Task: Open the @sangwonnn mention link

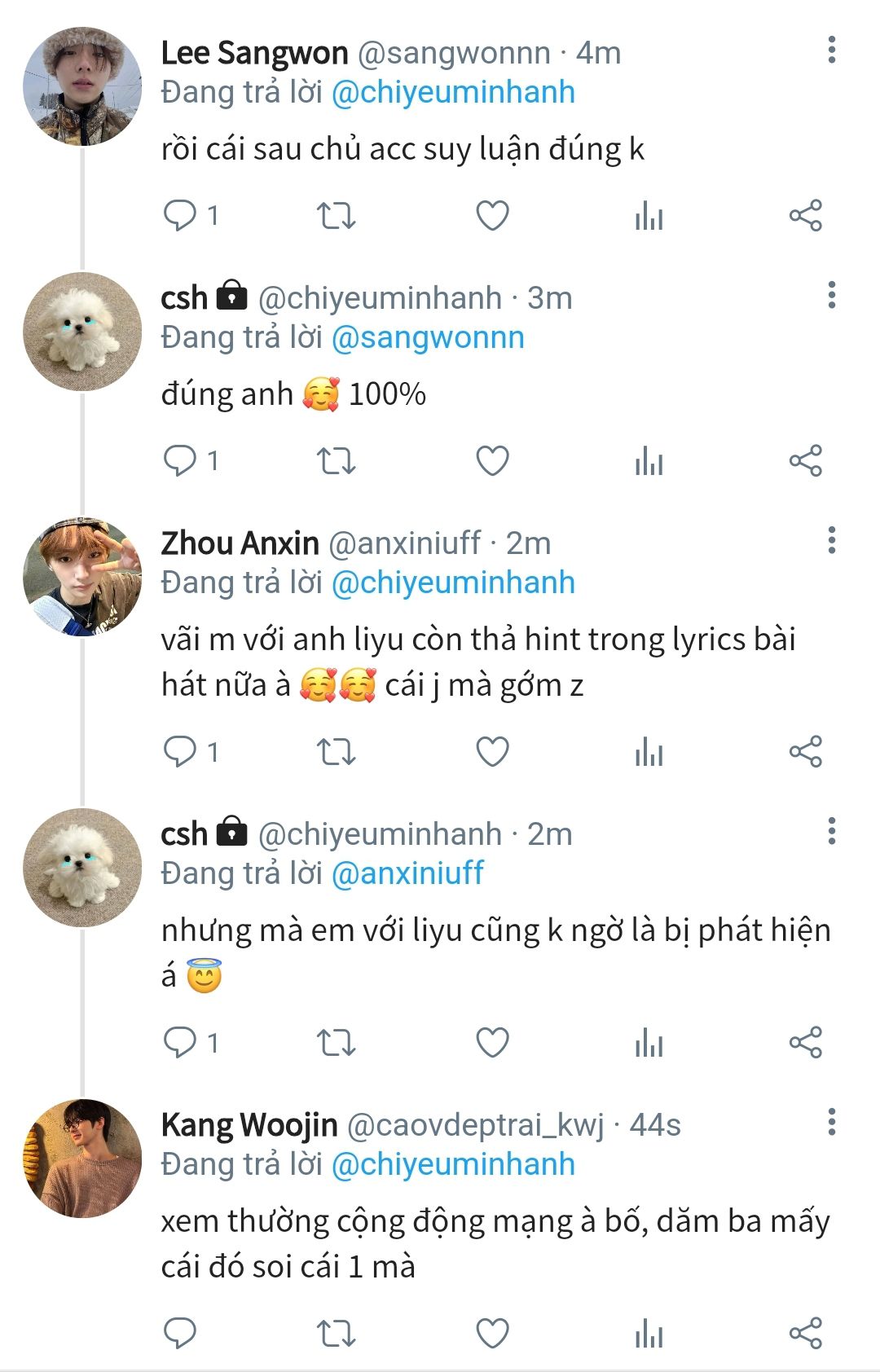Action: pyautogui.click(x=428, y=337)
